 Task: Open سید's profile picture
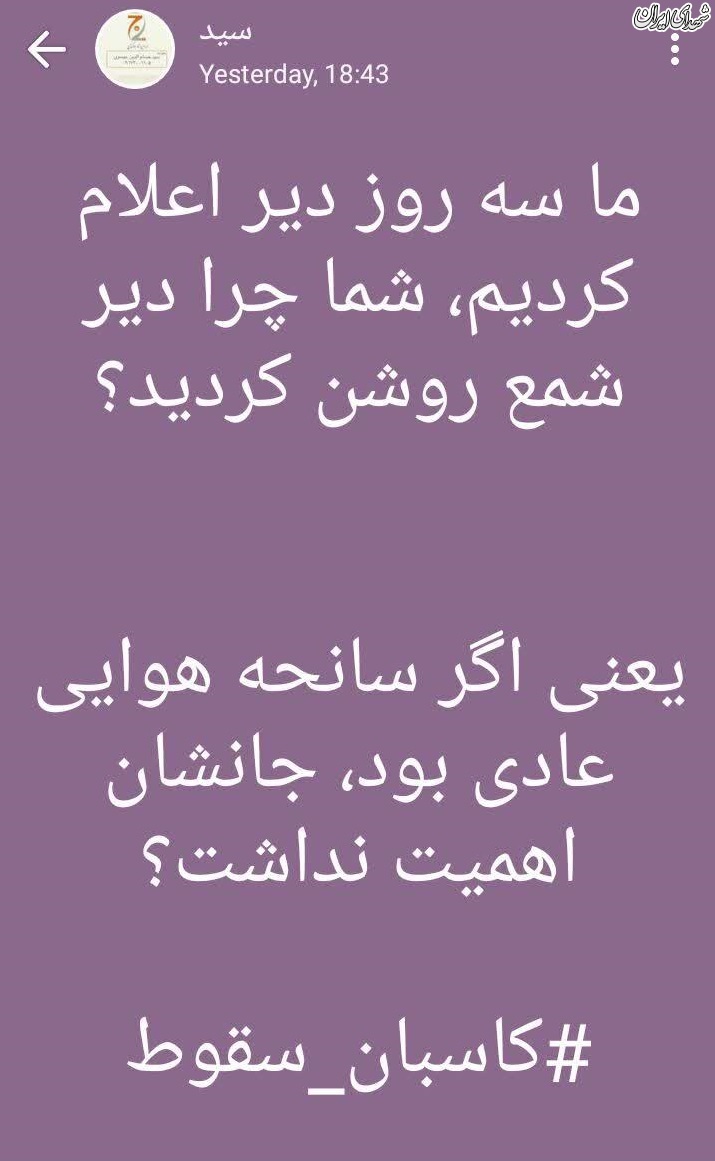(x=138, y=50)
